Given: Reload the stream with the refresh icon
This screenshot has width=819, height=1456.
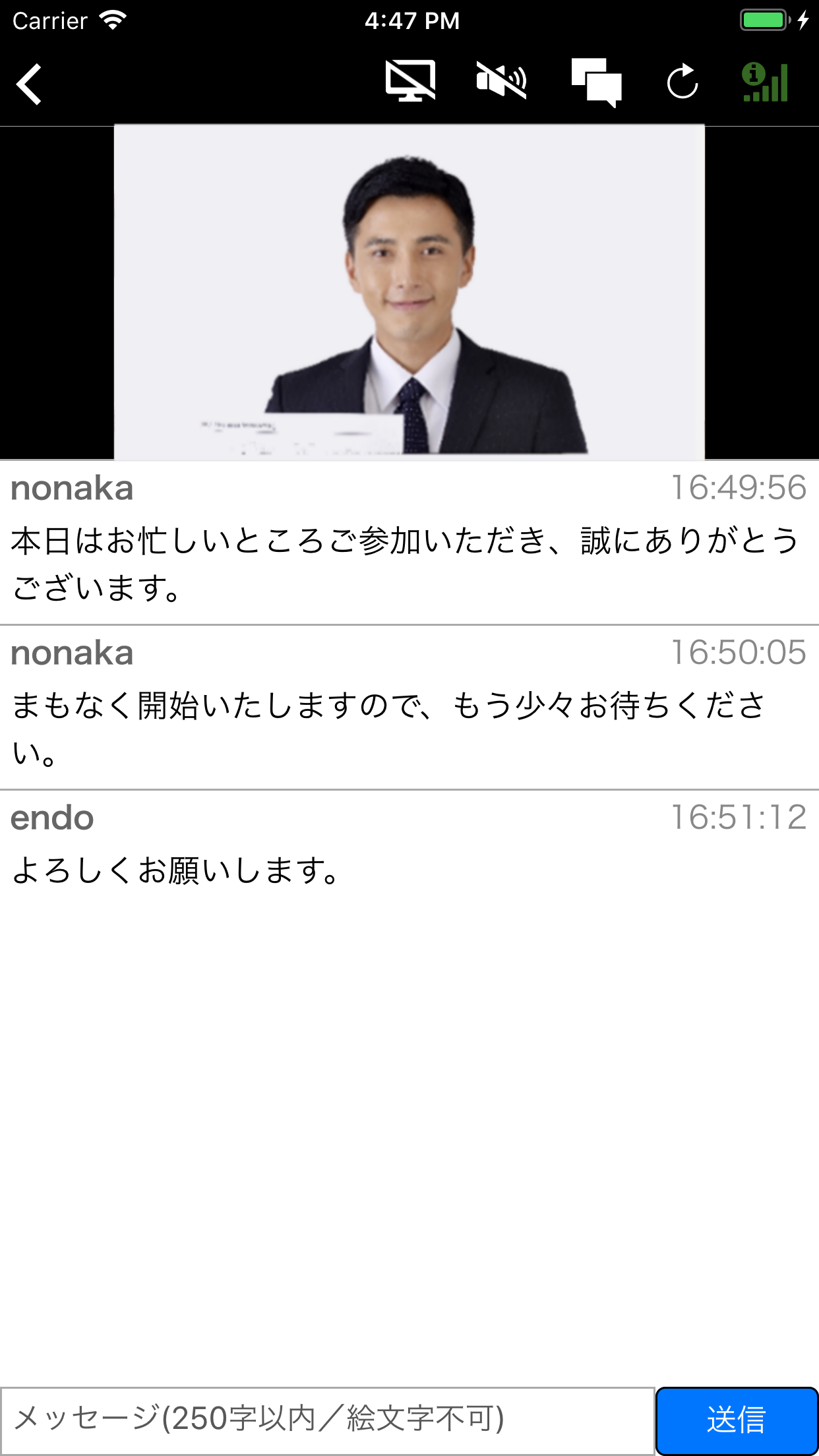Looking at the screenshot, I should tap(682, 82).
